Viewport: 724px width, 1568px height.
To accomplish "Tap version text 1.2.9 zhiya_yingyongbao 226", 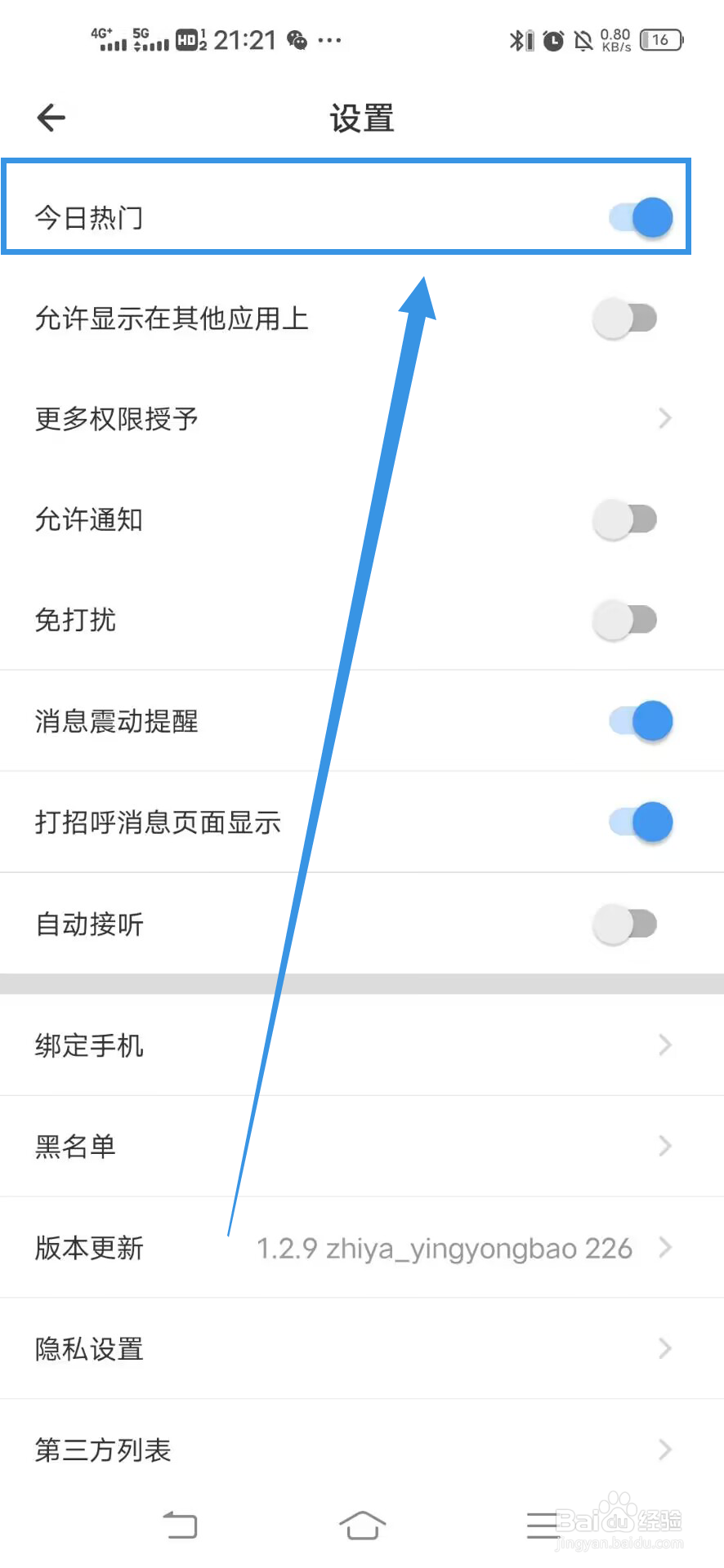I will pos(445,1247).
